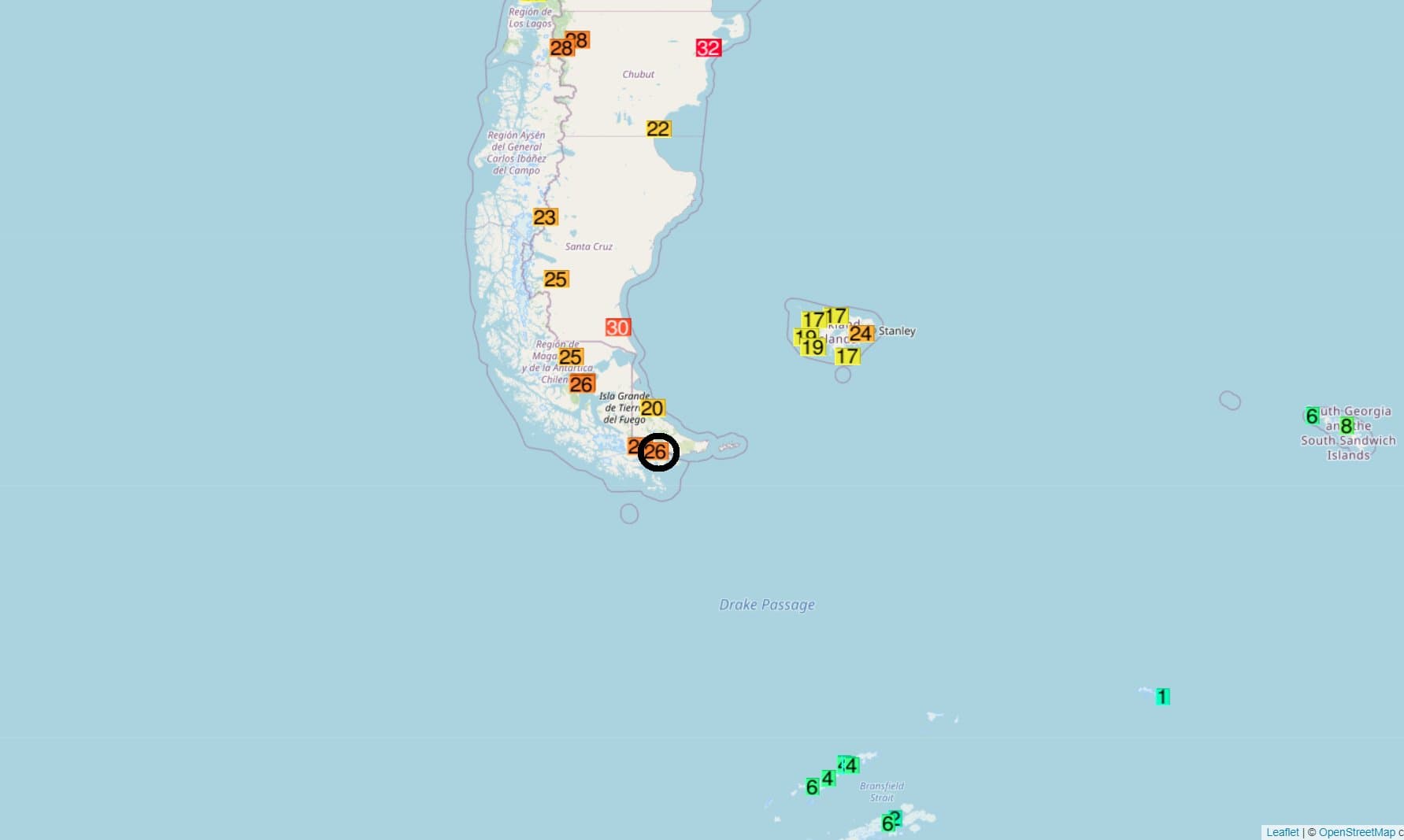Open the red 32 temperature marker

pyautogui.click(x=708, y=48)
